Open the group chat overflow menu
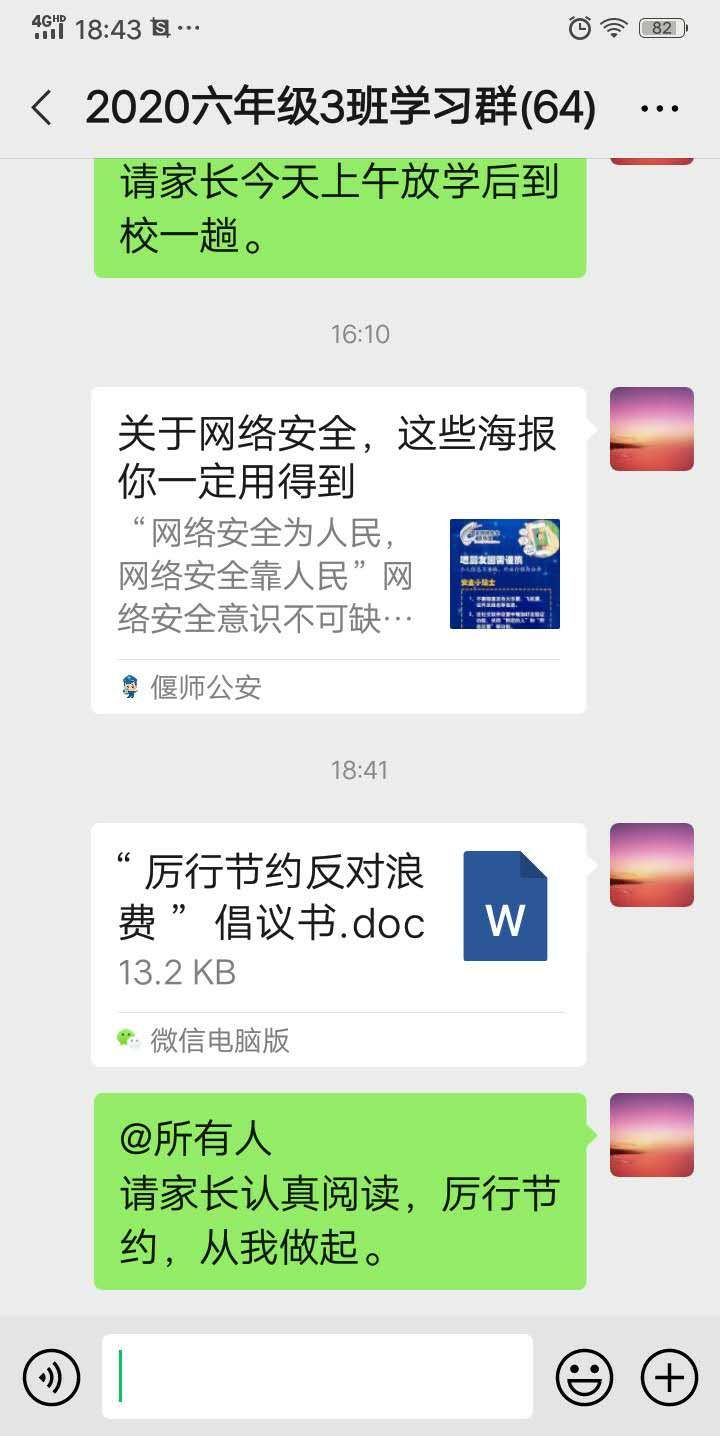This screenshot has width=720, height=1436. tap(659, 108)
